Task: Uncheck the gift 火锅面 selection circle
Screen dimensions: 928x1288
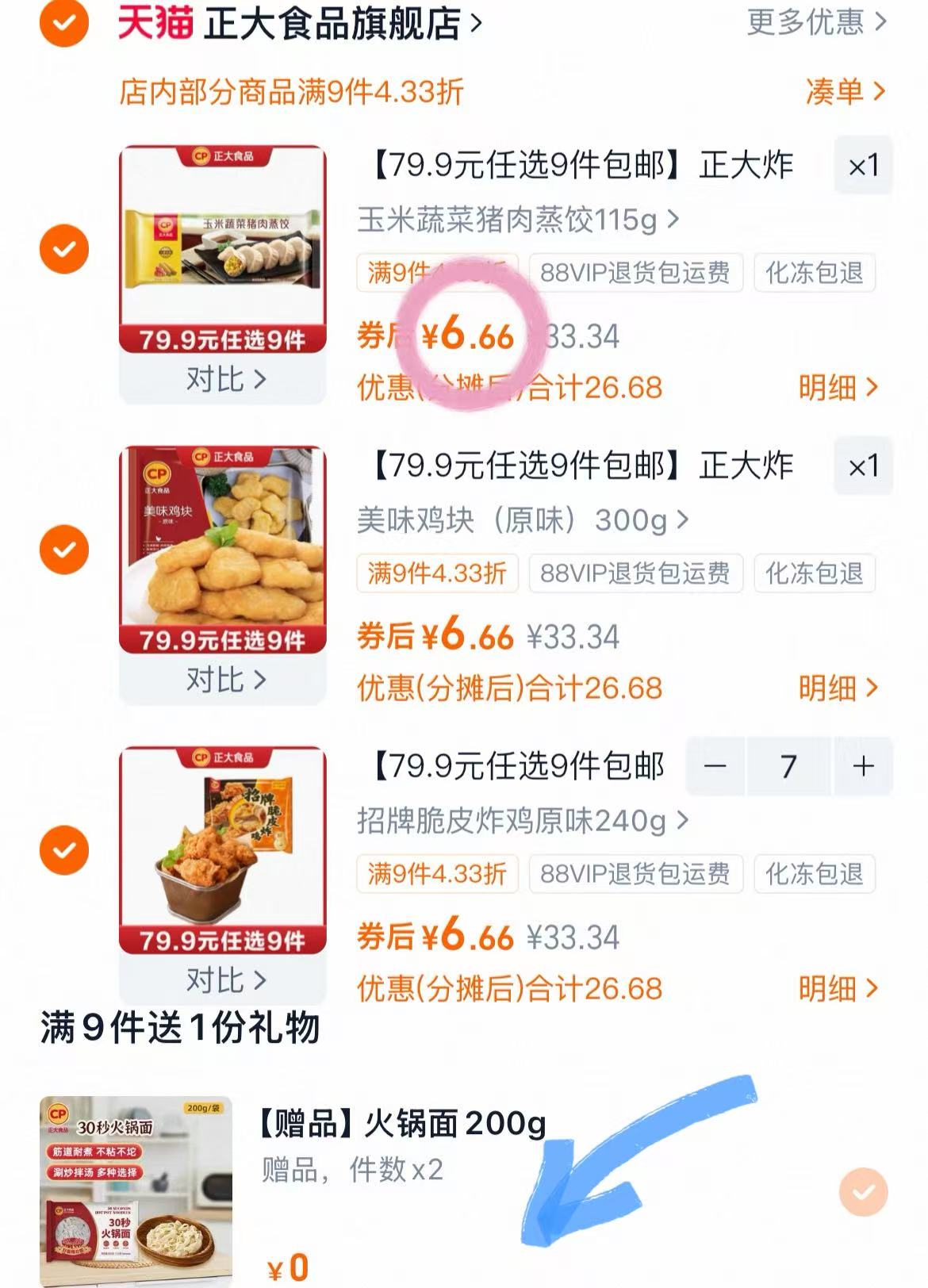Action: tap(865, 1190)
